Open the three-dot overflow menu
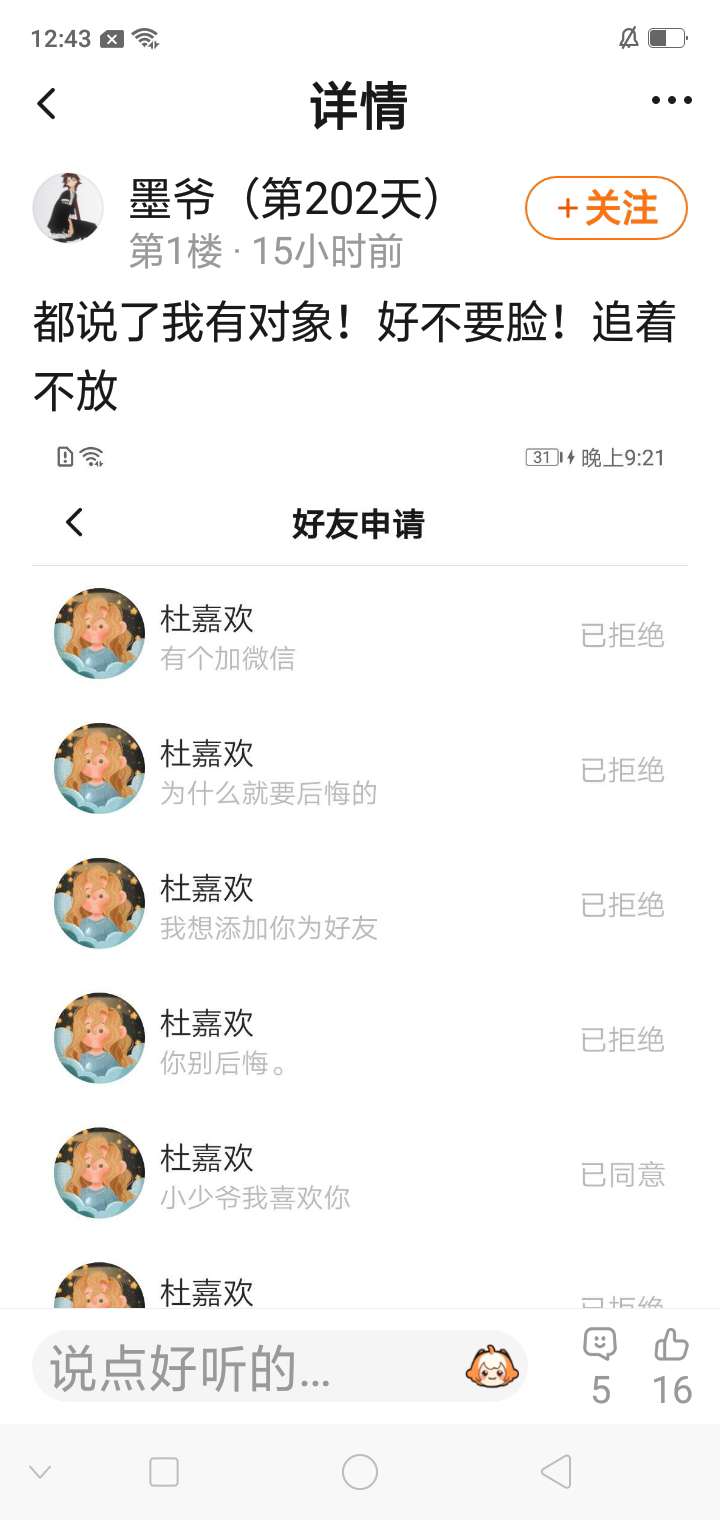This screenshot has height=1520, width=720. point(671,100)
